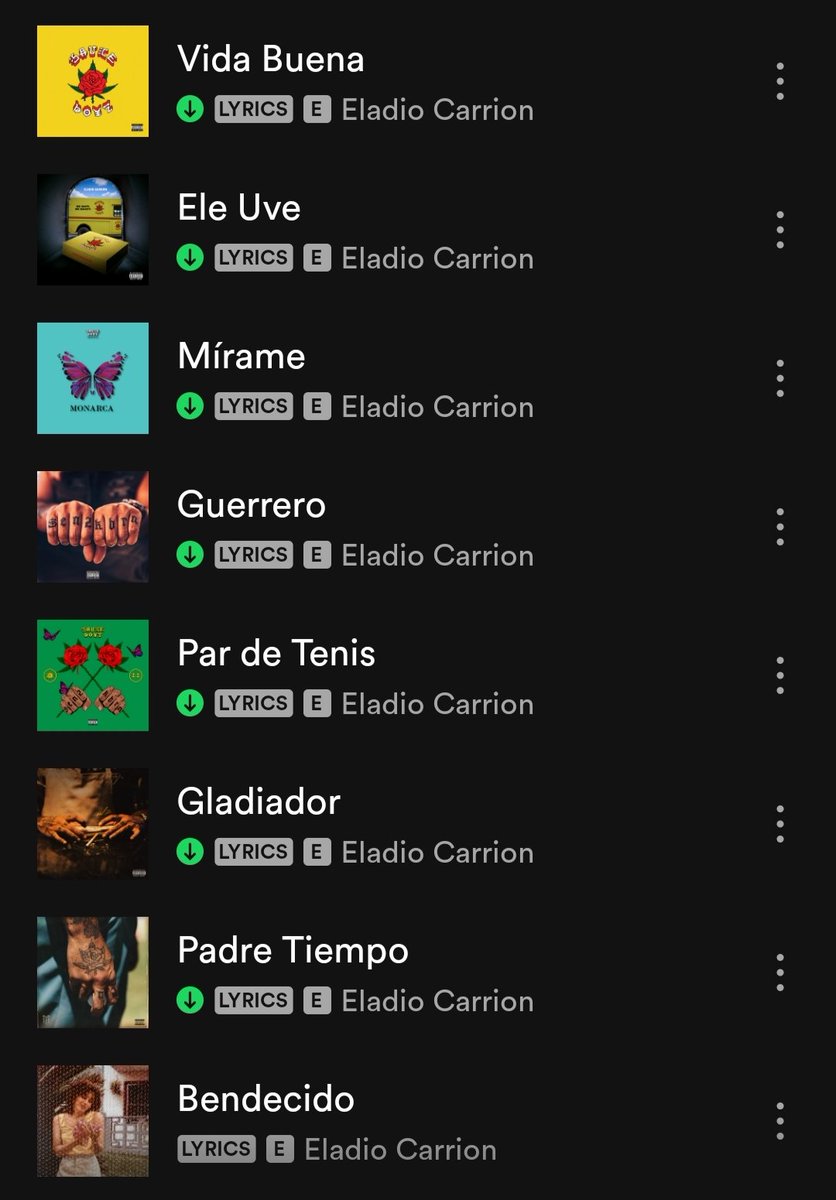The image size is (836, 1200).
Task: Open options menu for Par de Tenis
Action: pos(780,675)
